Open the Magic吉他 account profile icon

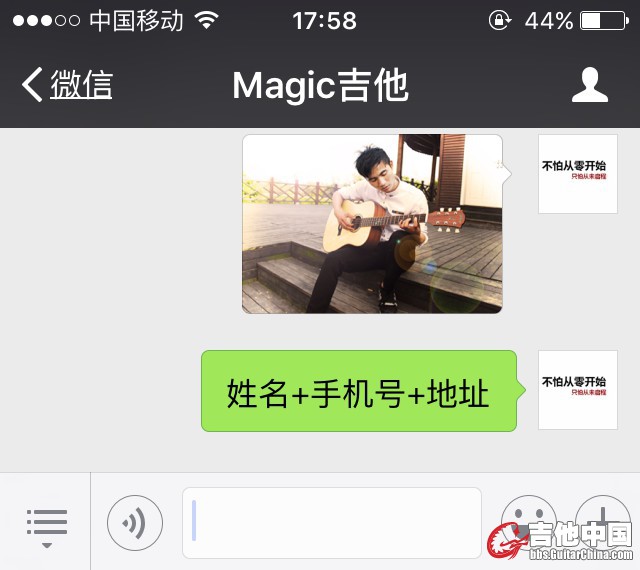[590, 85]
